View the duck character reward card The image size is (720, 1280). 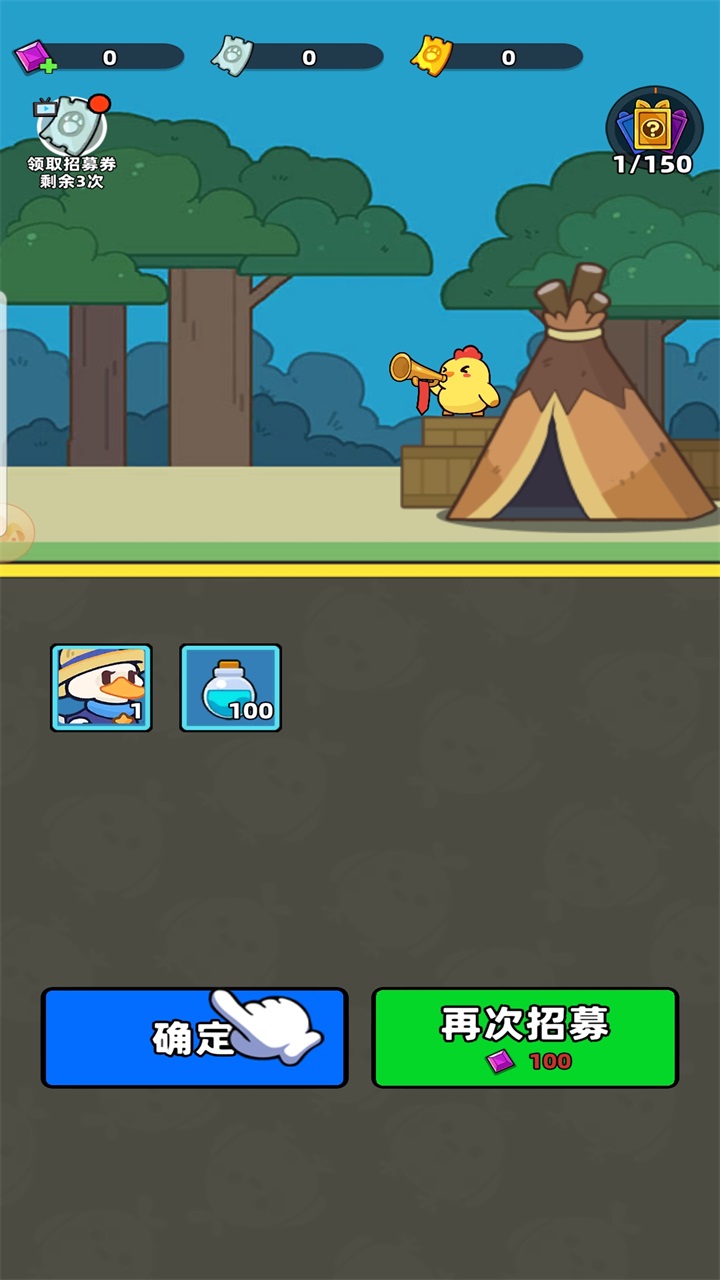click(101, 688)
